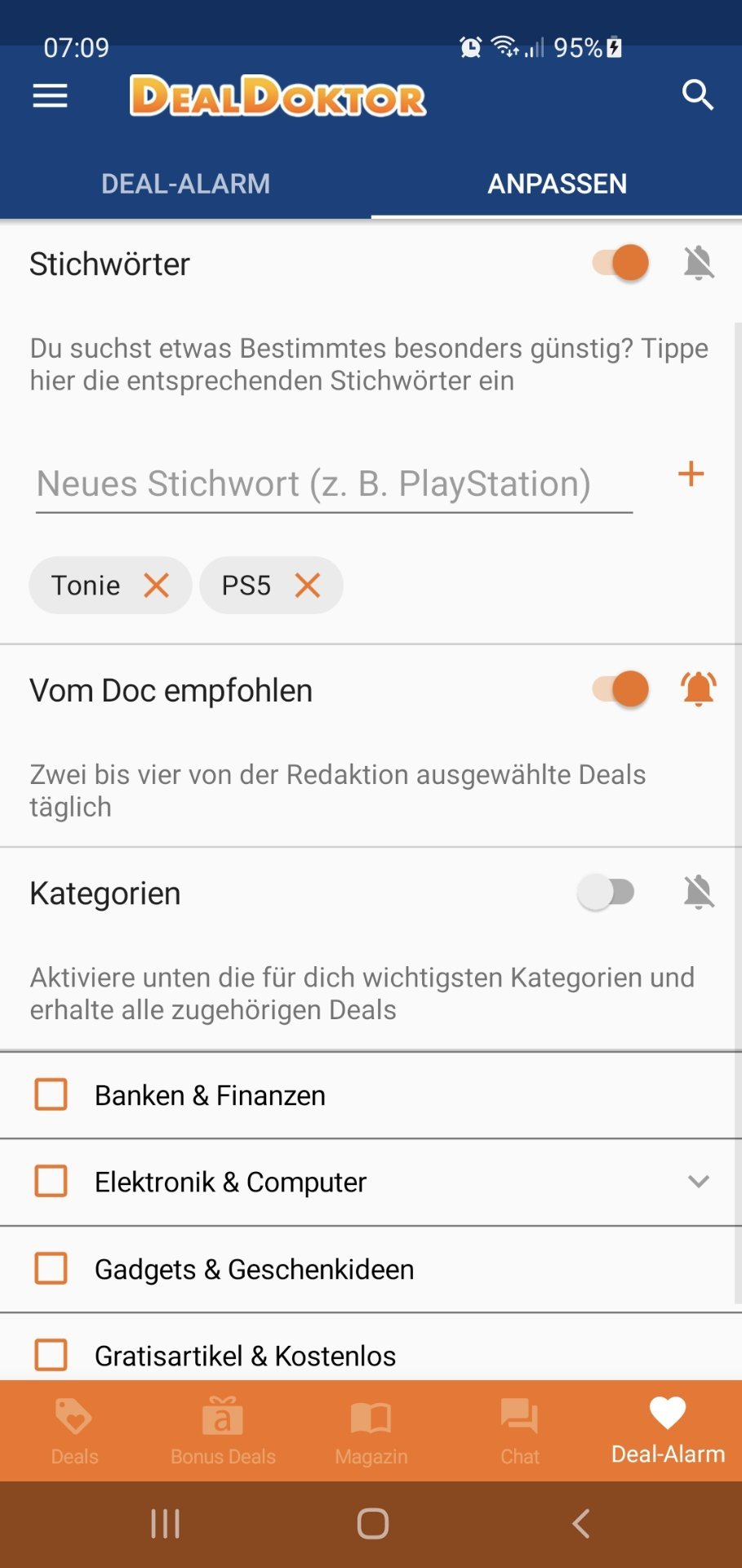Open search with the magnifier icon
Viewport: 742px width, 1568px height.
pyautogui.click(x=698, y=96)
